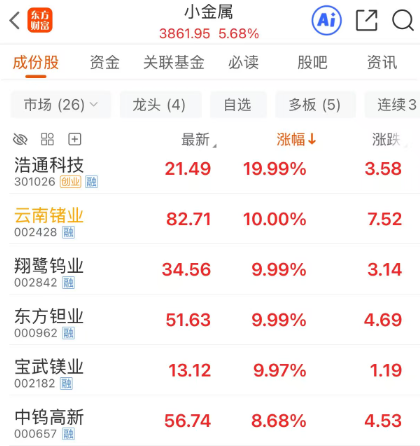Select the 自选 filter chip
Image resolution: width=420 pixels, height=446 pixels.
pyautogui.click(x=238, y=105)
